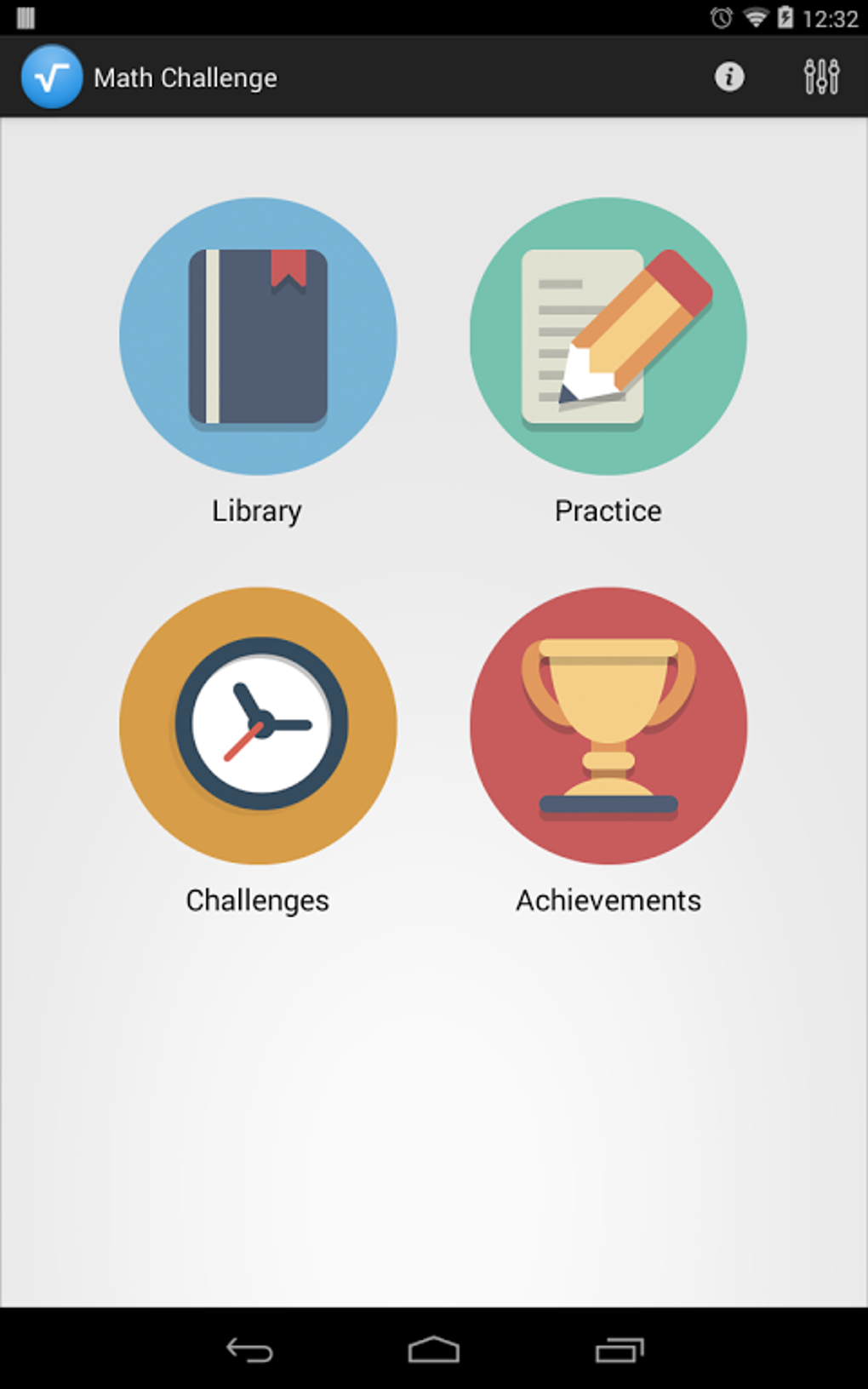Tap the pencil Practice illustration
Image resolution: width=868 pixels, height=1389 pixels.
click(608, 332)
